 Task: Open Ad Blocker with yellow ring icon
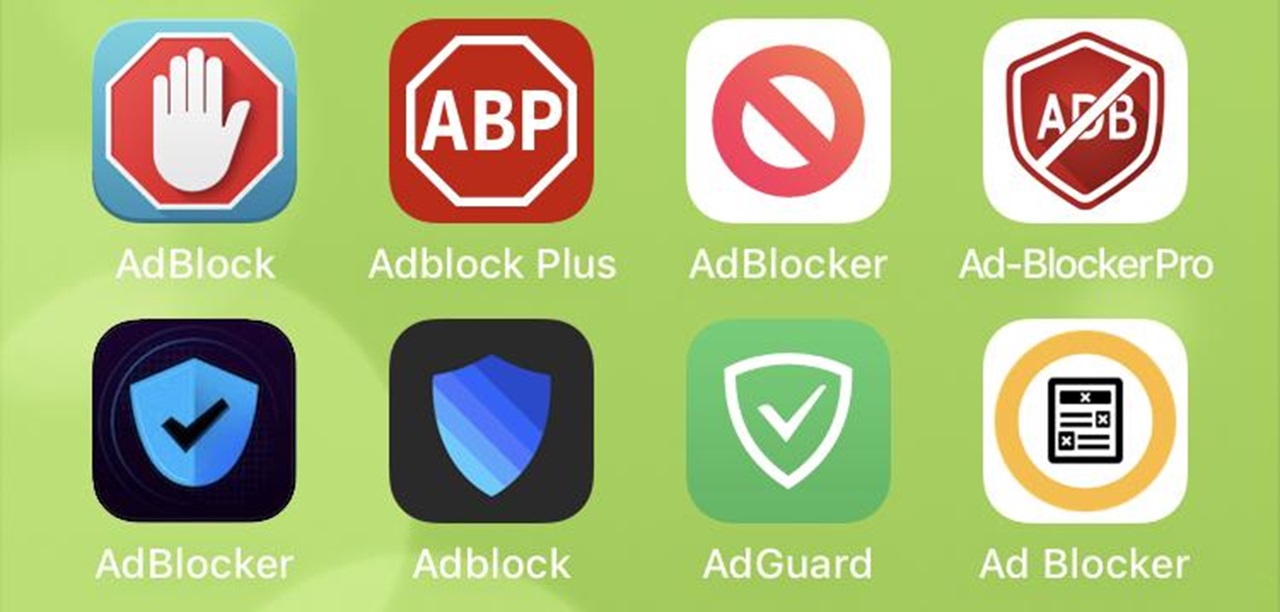(x=1085, y=421)
